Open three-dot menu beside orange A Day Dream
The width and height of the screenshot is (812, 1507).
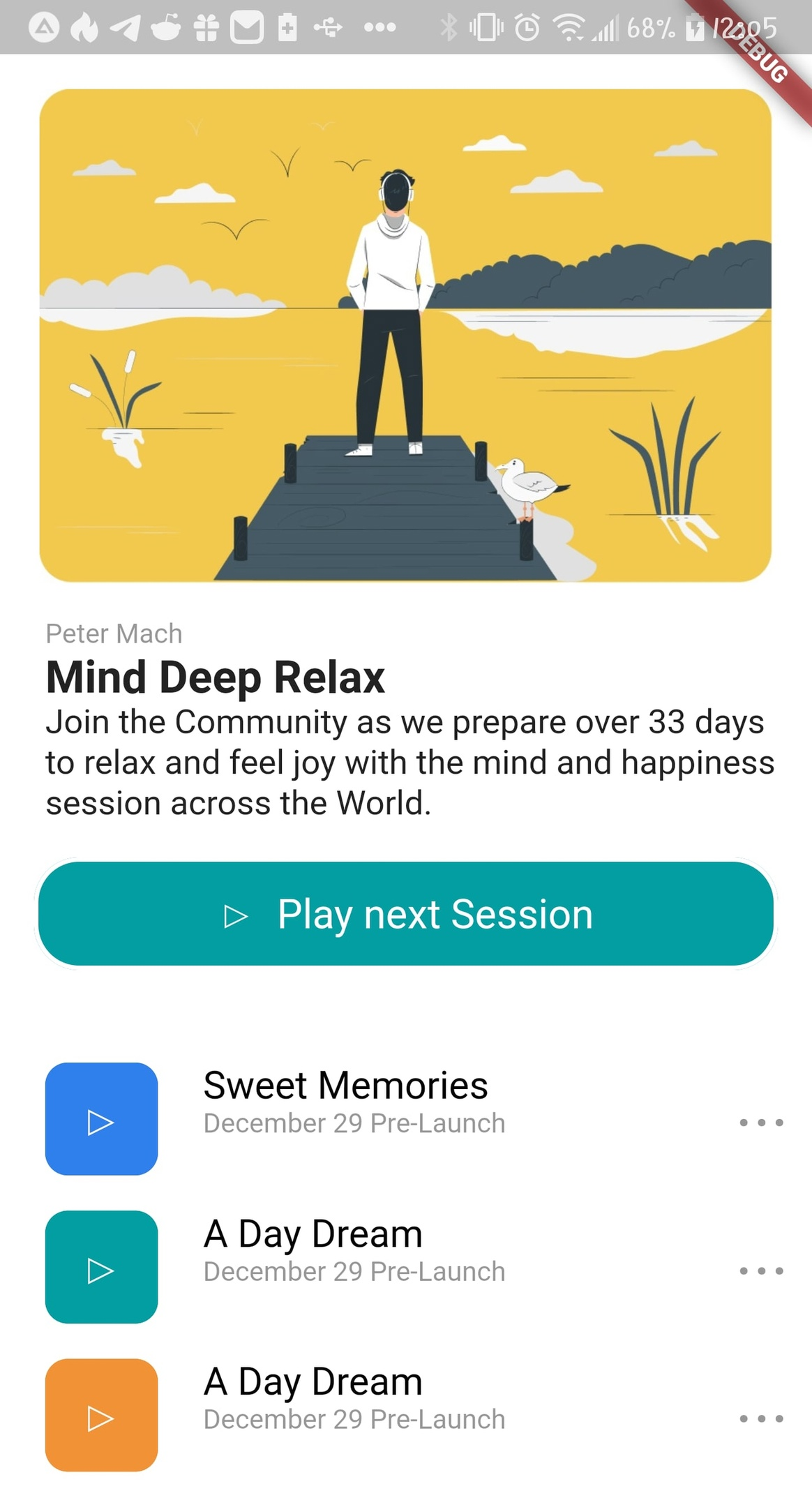click(761, 1418)
